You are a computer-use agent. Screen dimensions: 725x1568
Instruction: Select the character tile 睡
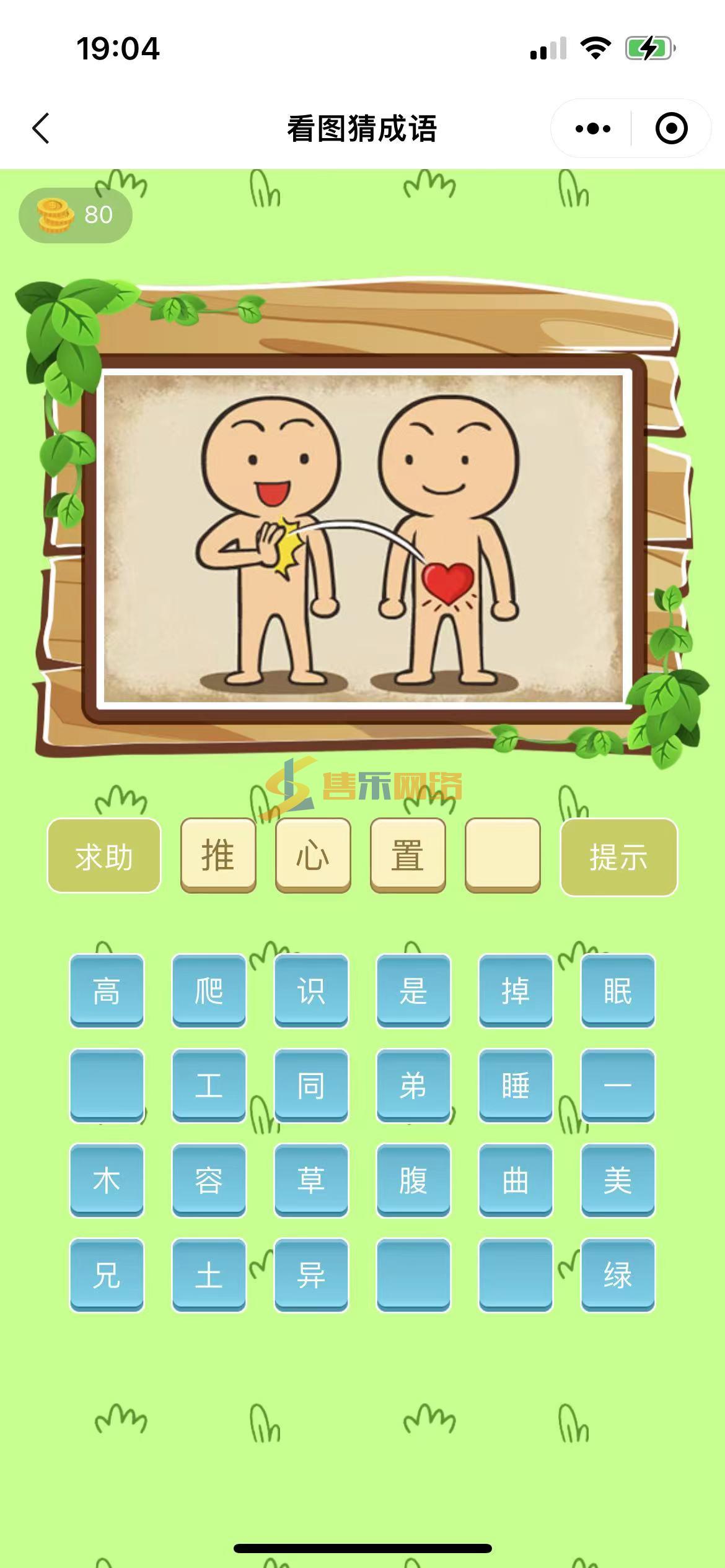[x=516, y=1086]
